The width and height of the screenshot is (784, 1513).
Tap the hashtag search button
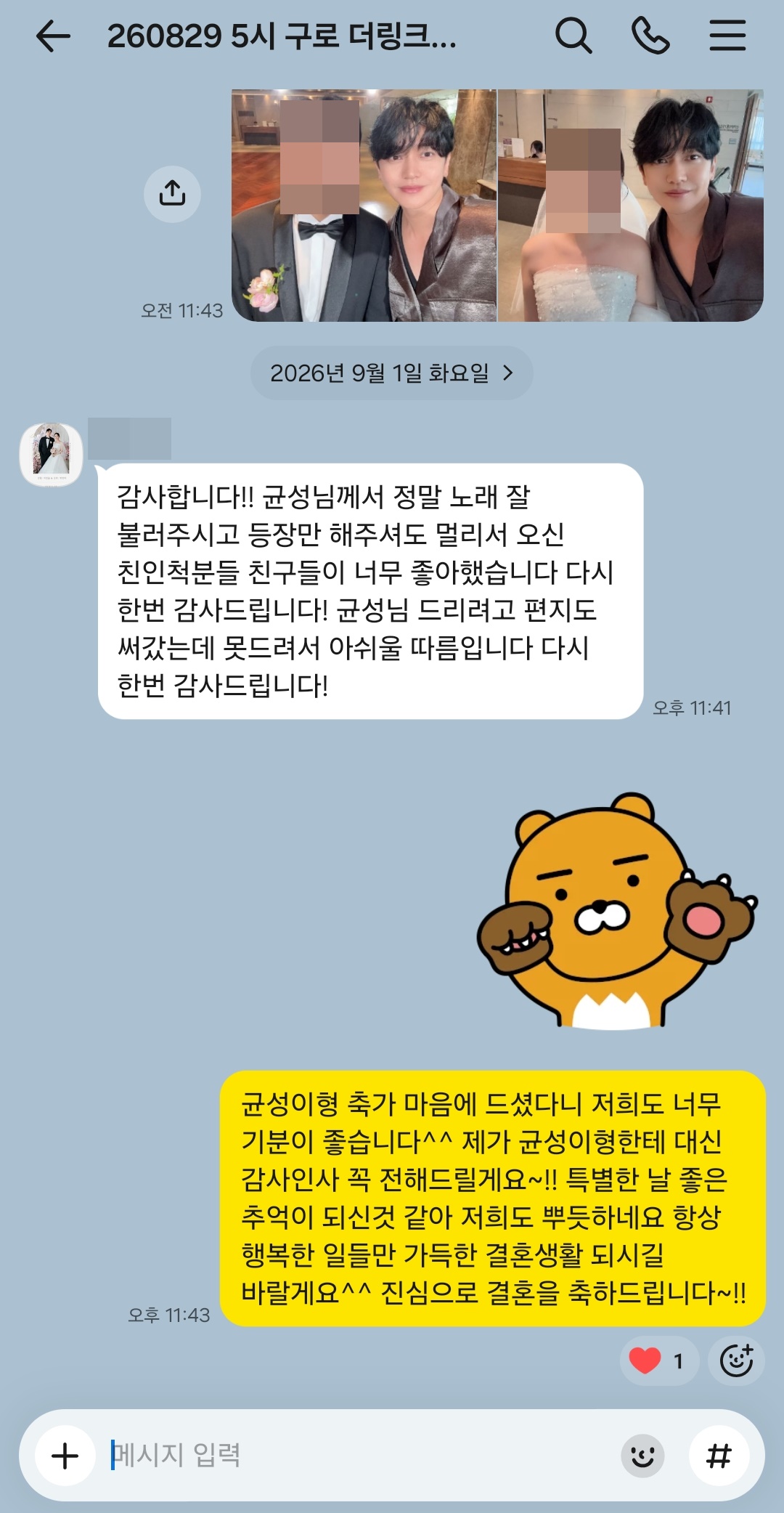[x=719, y=1456]
